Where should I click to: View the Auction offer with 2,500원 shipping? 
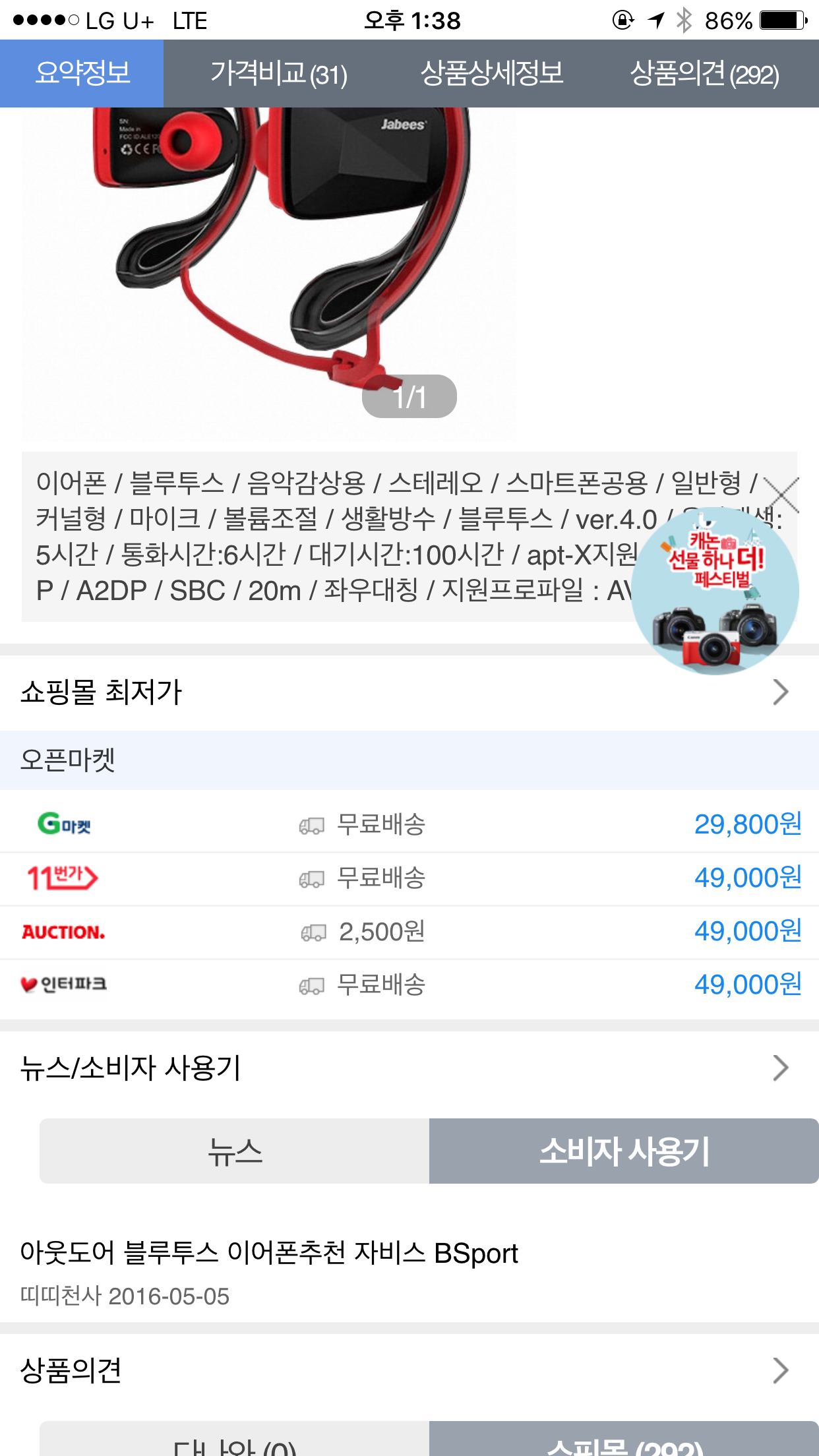point(409,932)
